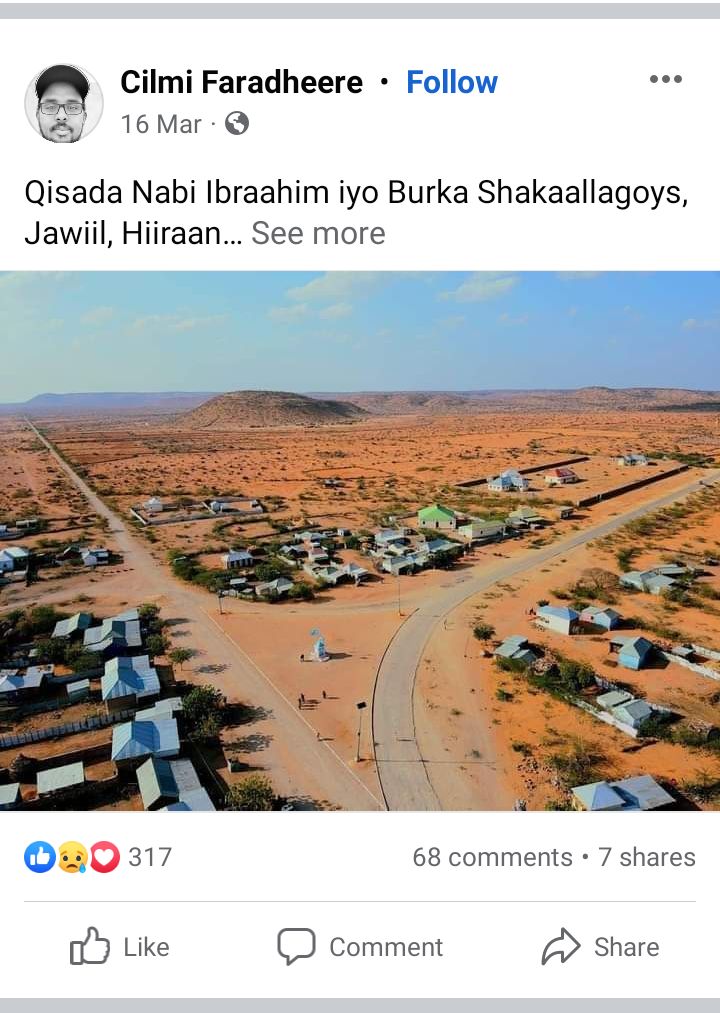This screenshot has width=720, height=1013.
Task: View who reacted to the post
Action: [x=98, y=857]
